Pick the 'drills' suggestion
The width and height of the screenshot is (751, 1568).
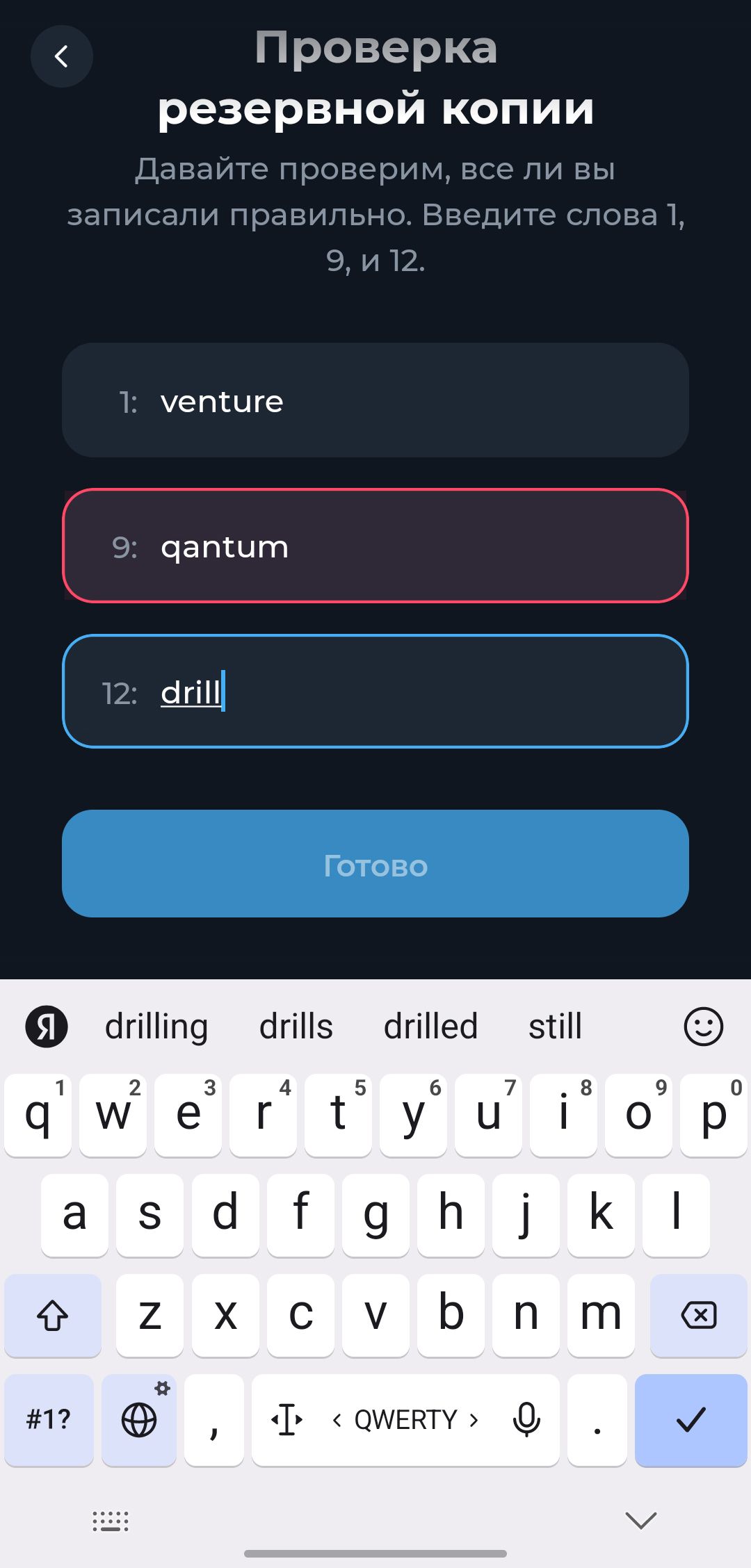tap(296, 1026)
